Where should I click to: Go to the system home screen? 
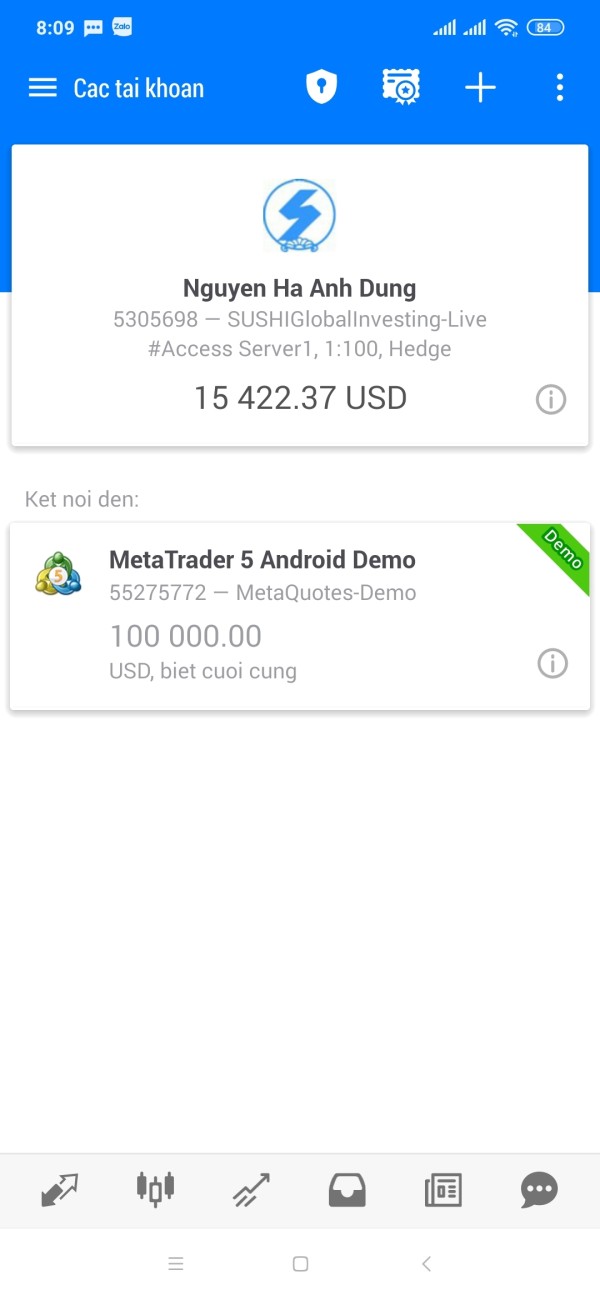point(300,1264)
